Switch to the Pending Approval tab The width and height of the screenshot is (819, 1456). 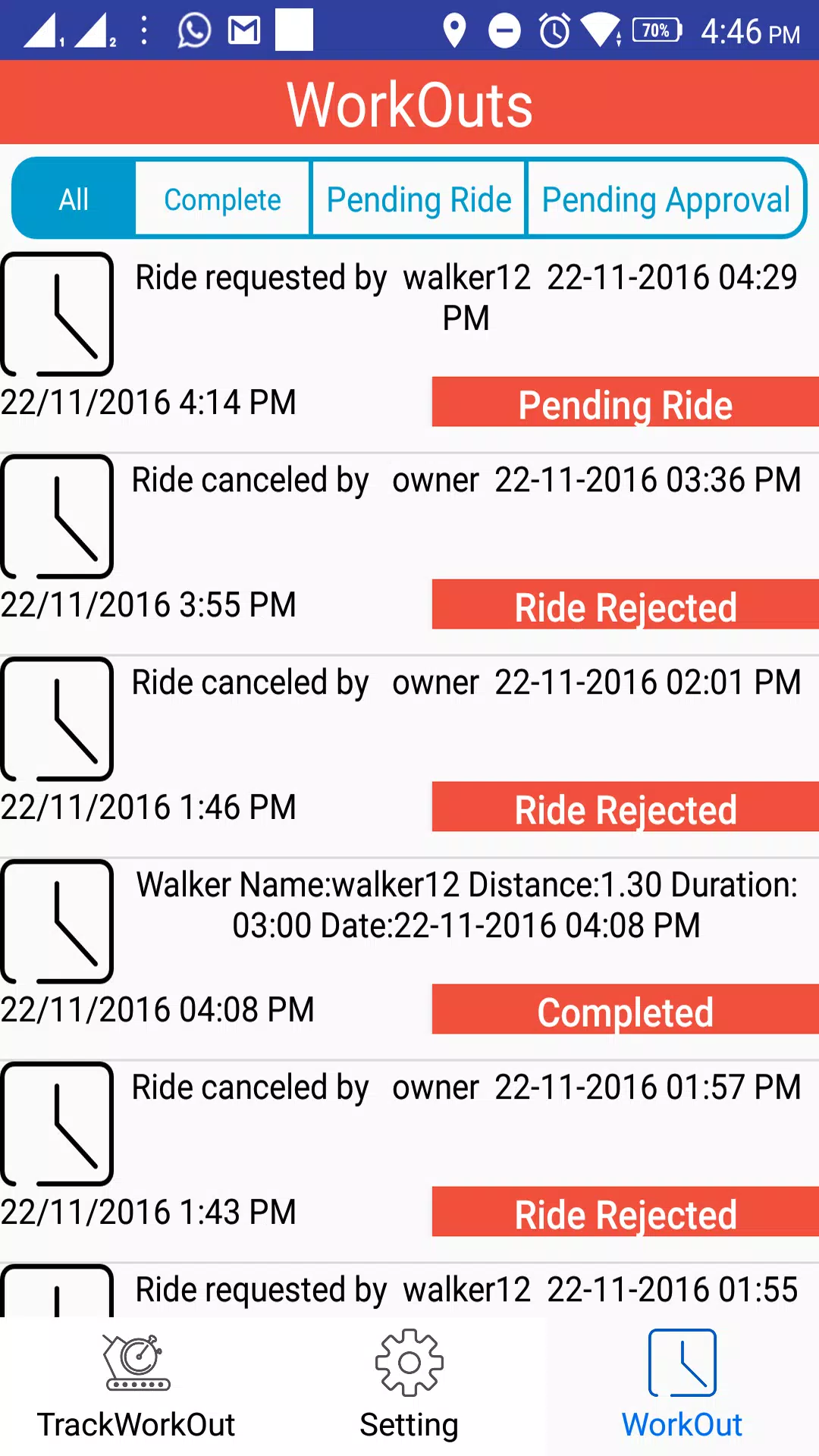[666, 199]
